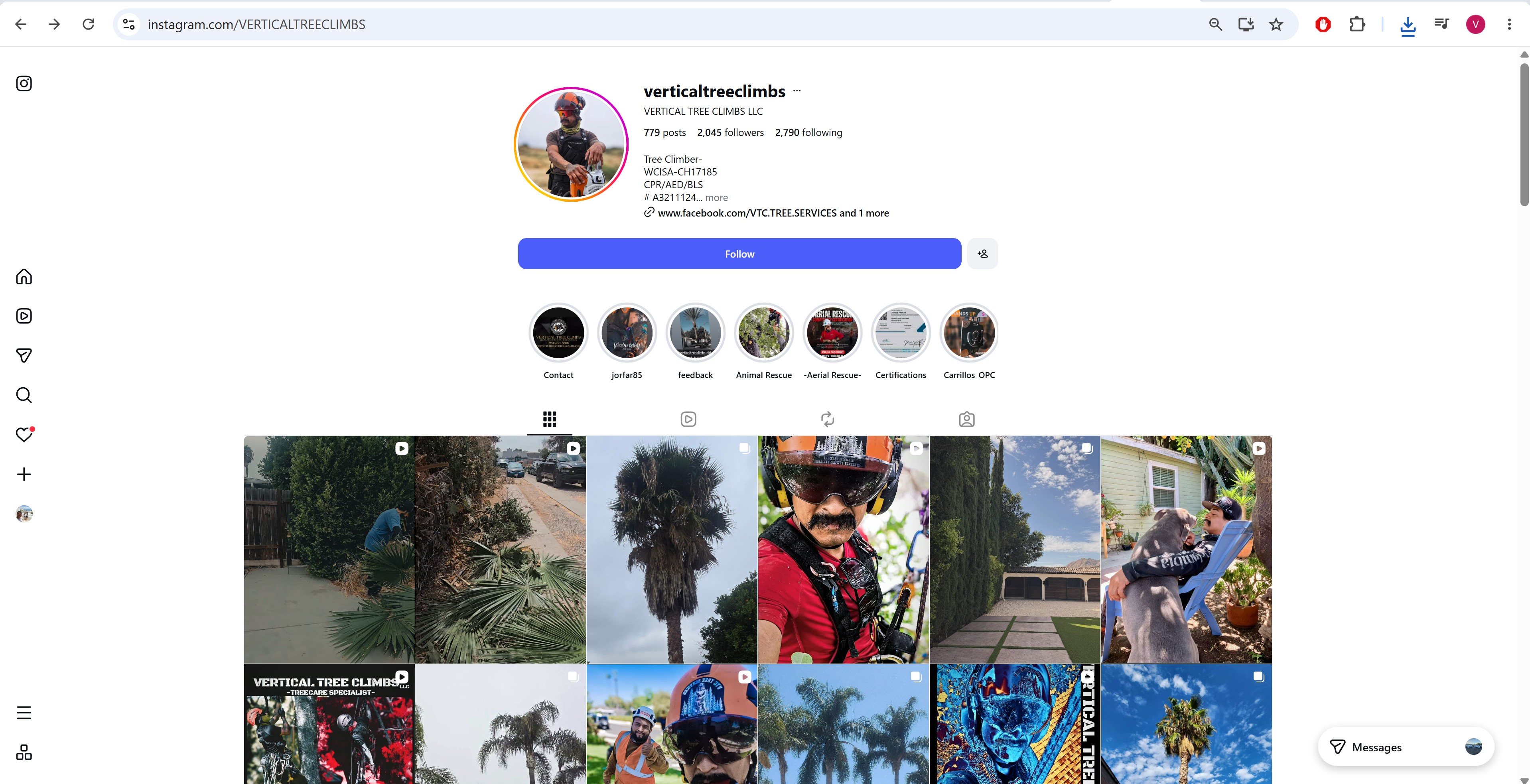Create a new post with plus icon
The height and width of the screenshot is (784, 1530).
tap(24, 474)
